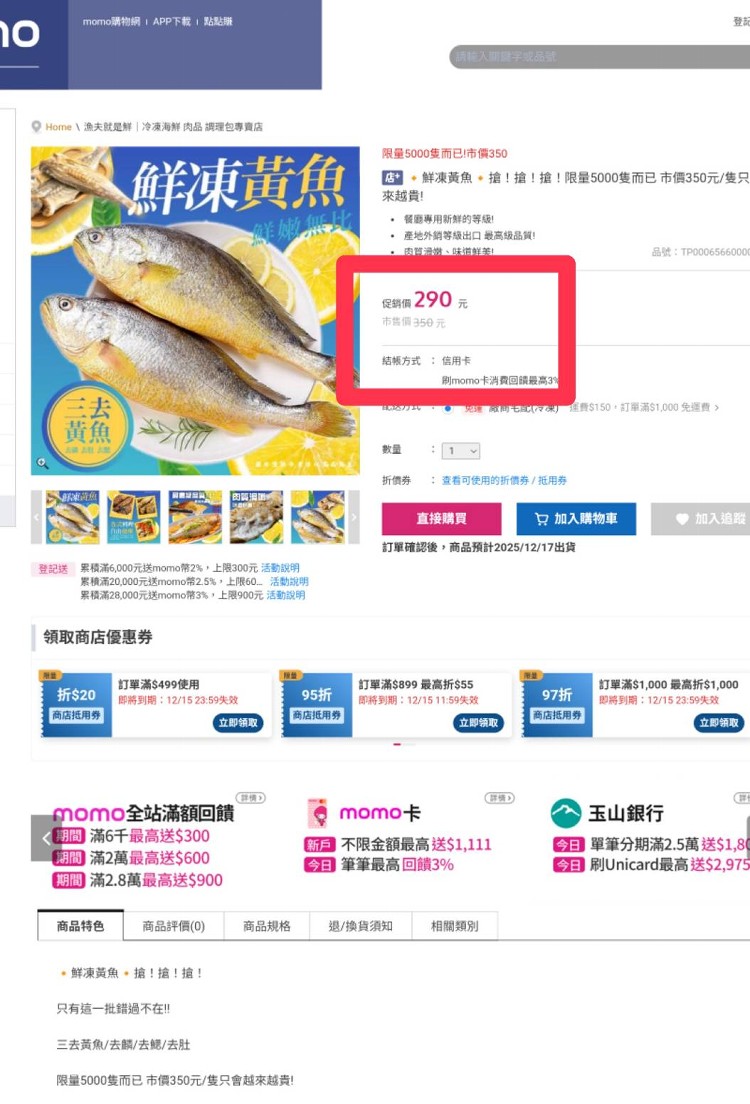Claim the 95折 coupon with 立即領取
The image size is (750, 1104).
478,722
